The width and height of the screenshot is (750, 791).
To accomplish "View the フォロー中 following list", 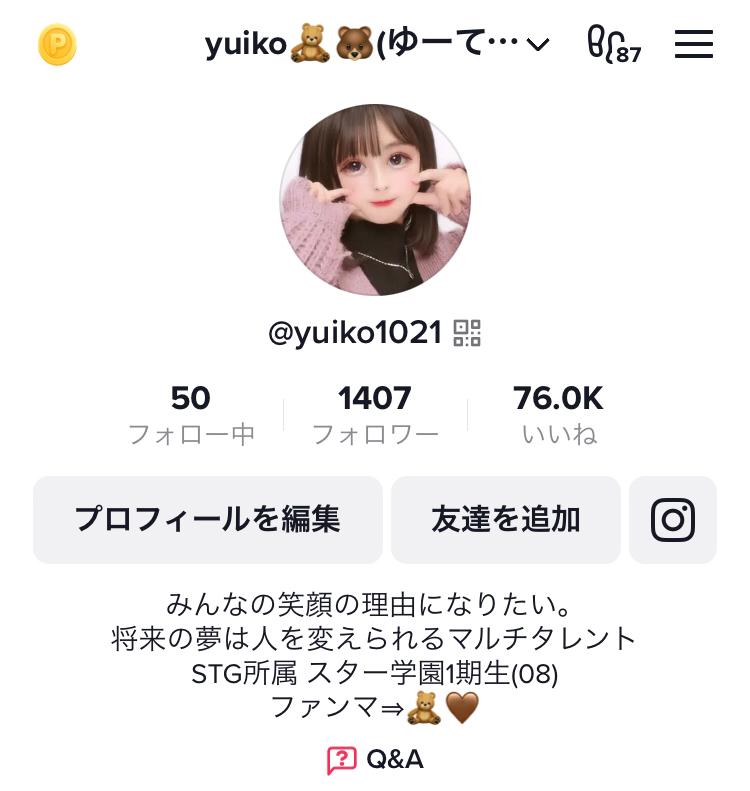I will tap(191, 414).
